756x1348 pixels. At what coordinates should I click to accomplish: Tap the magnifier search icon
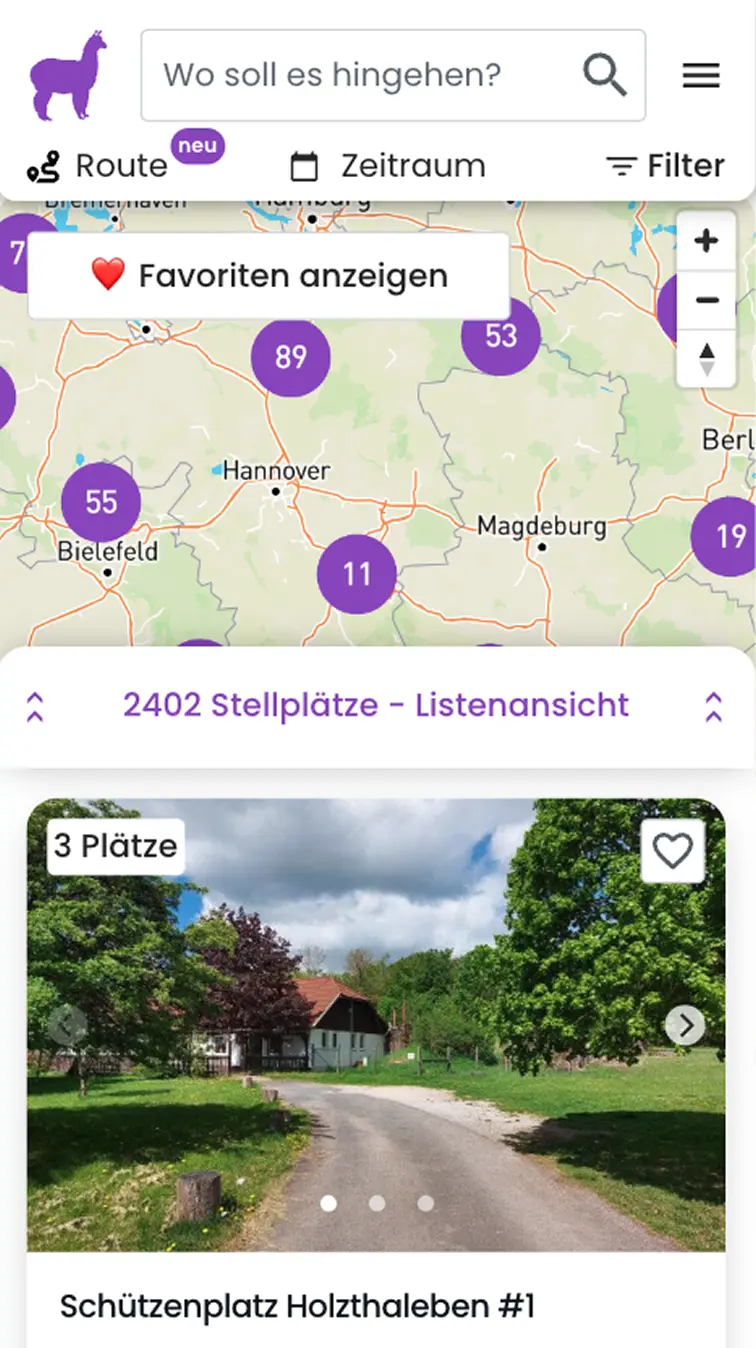click(604, 75)
